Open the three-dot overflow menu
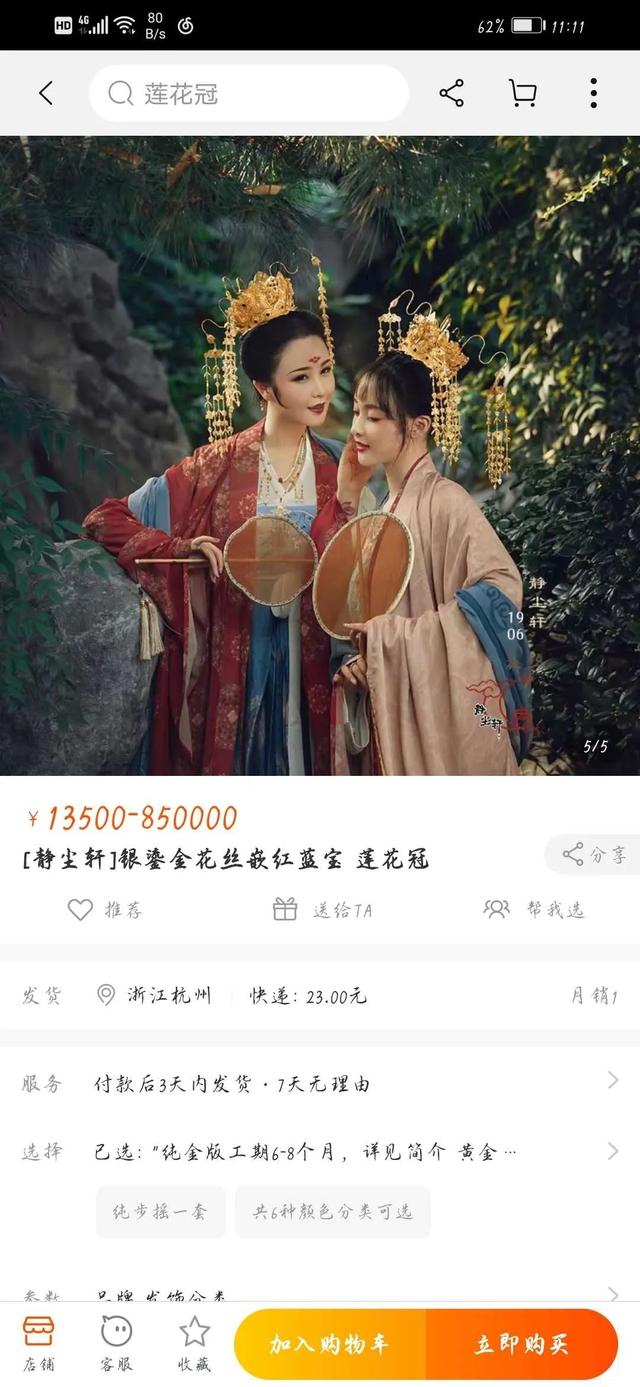640x1387 pixels. click(593, 94)
